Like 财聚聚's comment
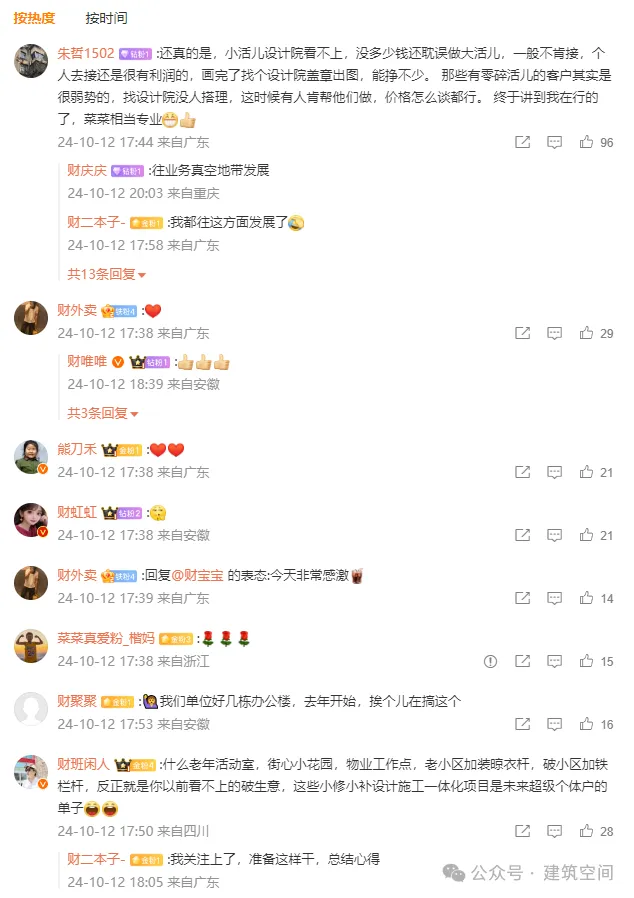634x898 pixels. (x=587, y=724)
